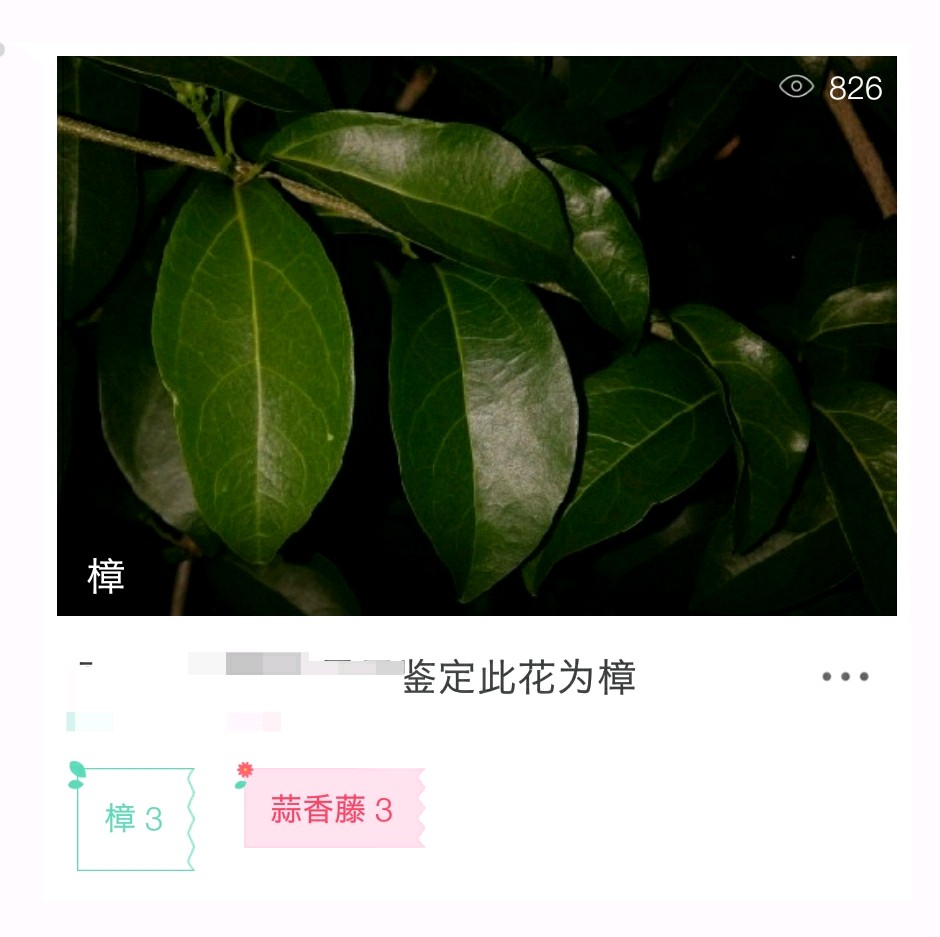Open the leaf photo labeled 樟
940x937 pixels.
[x=476, y=335]
